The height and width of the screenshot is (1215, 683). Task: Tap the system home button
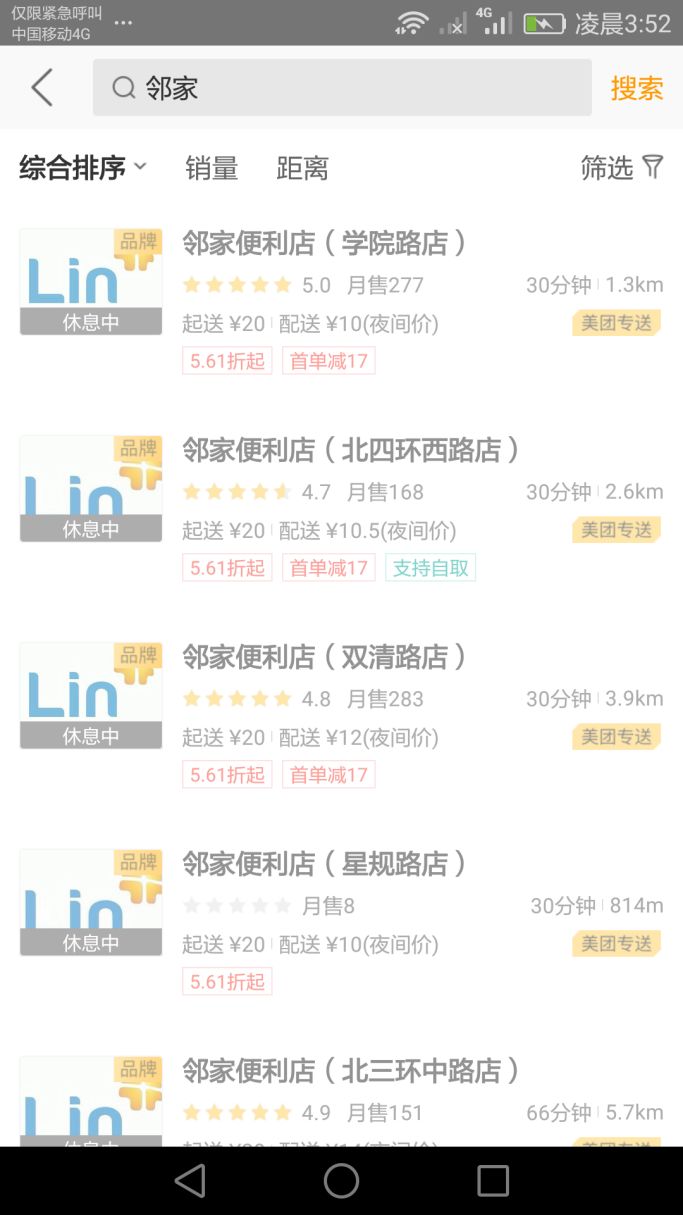[341, 1181]
